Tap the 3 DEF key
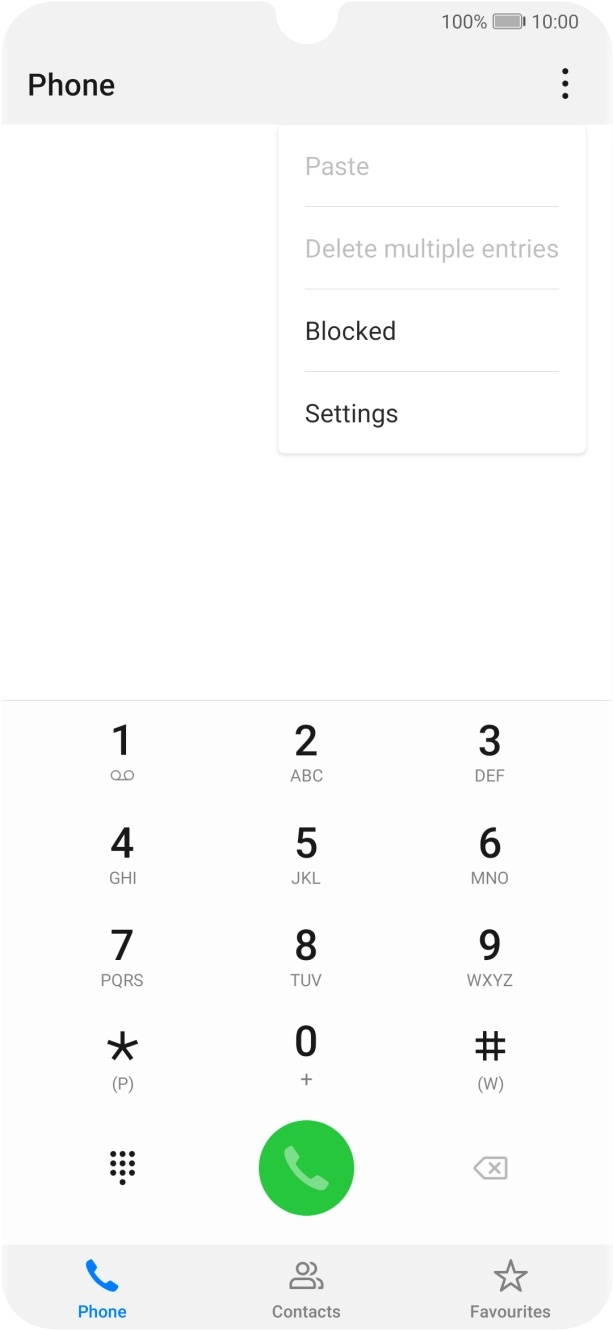This screenshot has width=613, height=1330. click(490, 752)
